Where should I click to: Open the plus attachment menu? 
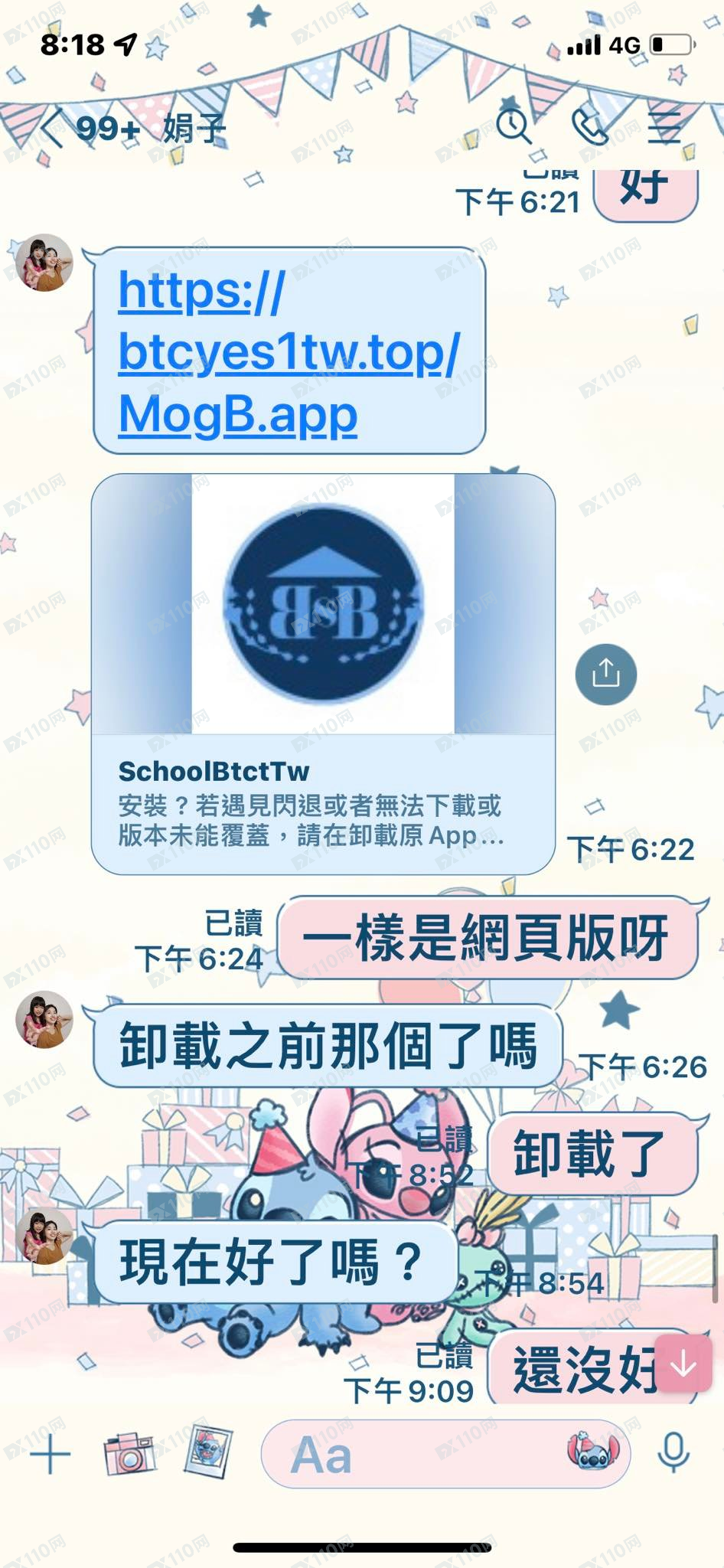(50, 1453)
